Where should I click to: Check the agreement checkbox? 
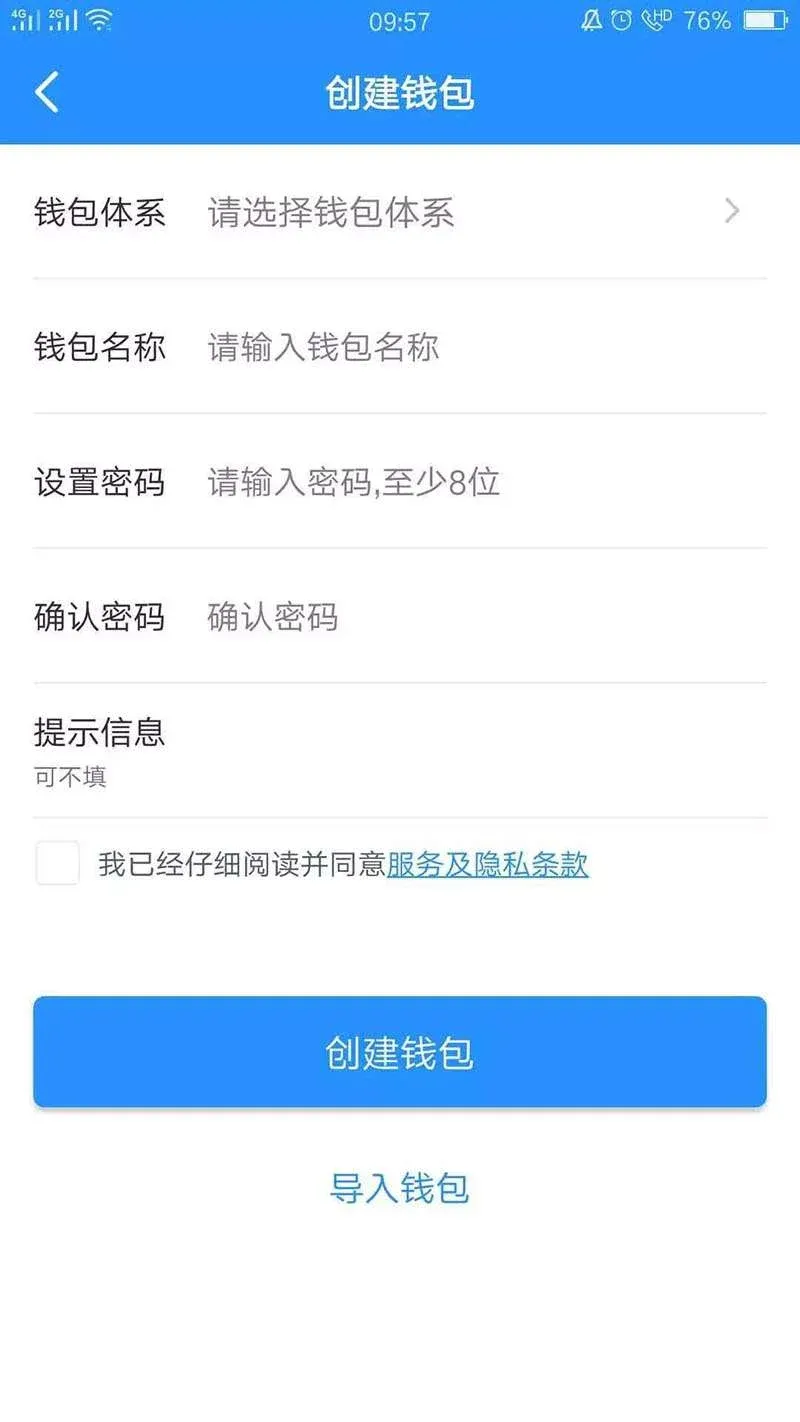click(x=58, y=864)
